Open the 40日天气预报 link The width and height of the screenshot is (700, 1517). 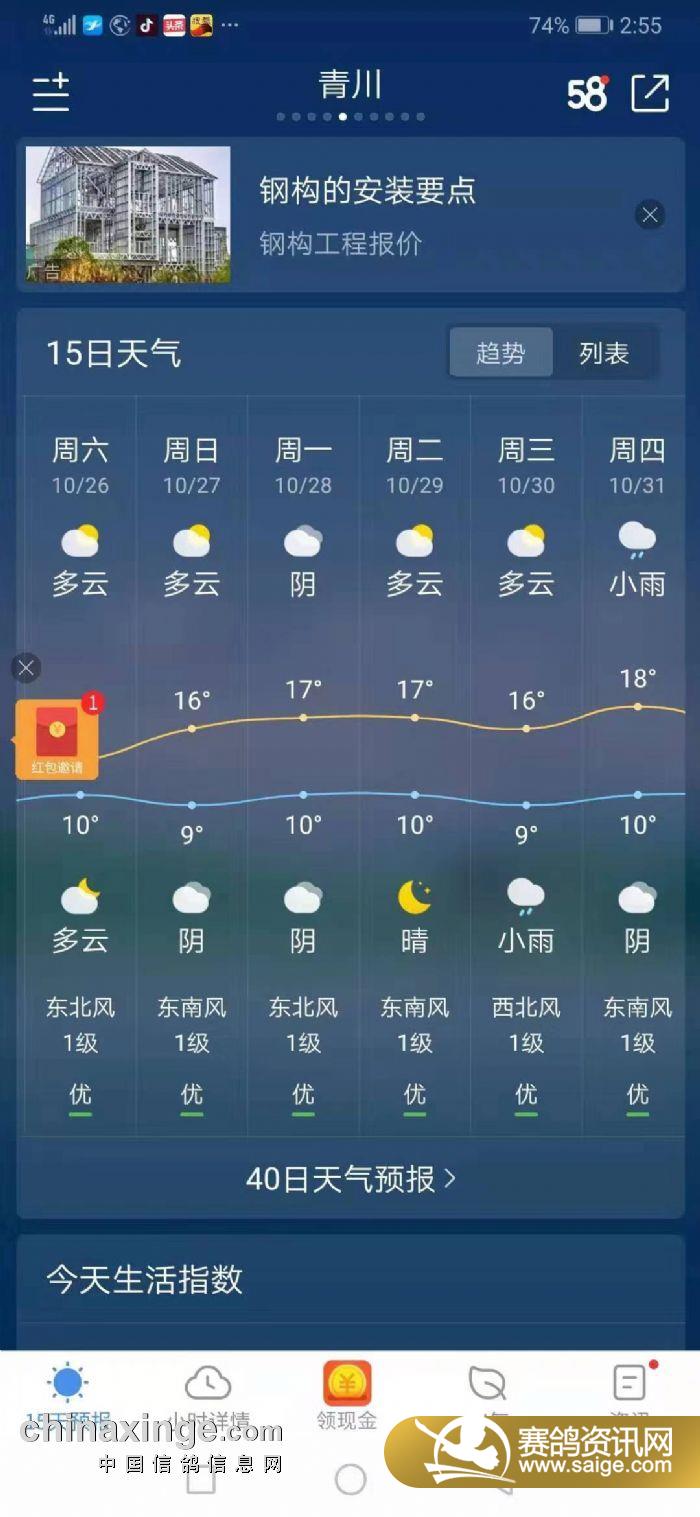tap(350, 1179)
